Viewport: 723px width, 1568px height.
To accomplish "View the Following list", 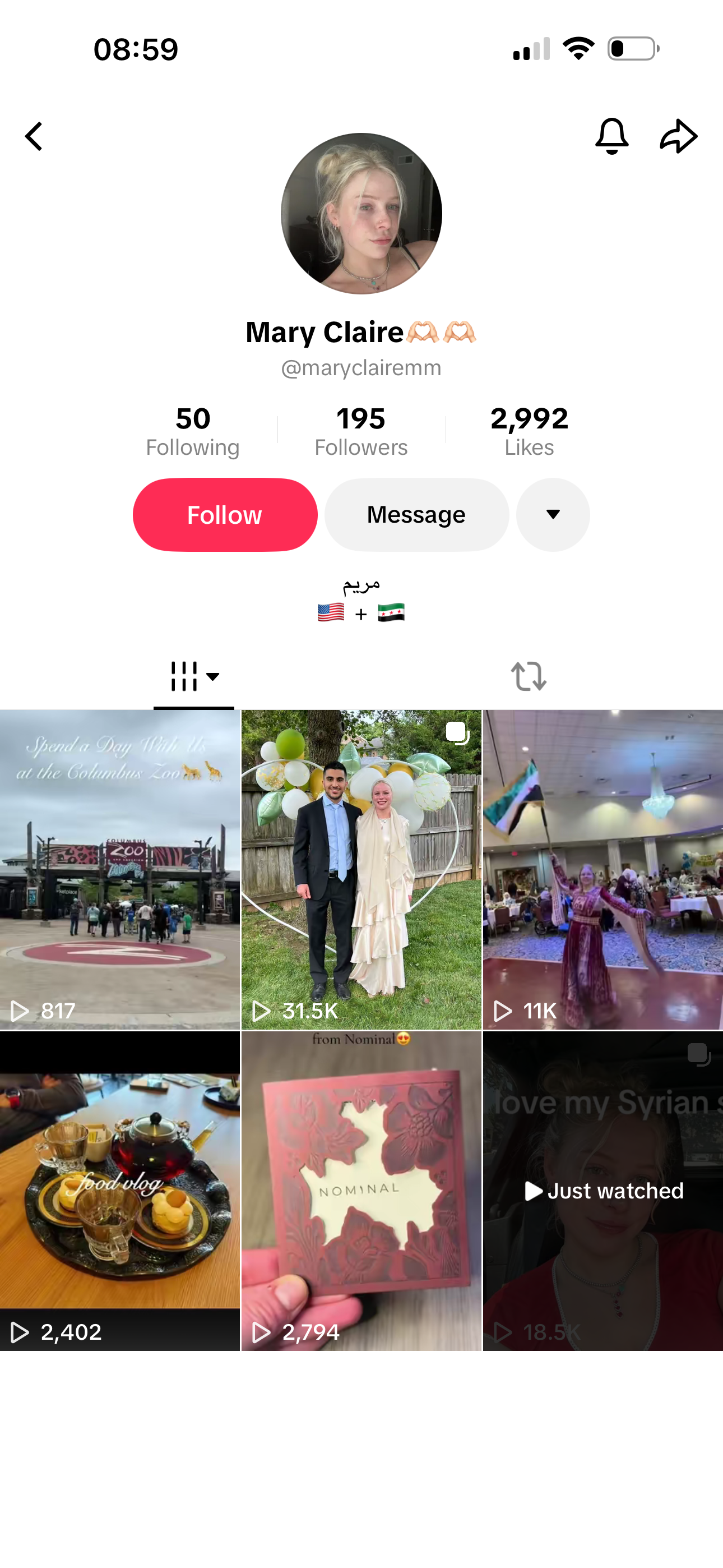I will 192,431.
